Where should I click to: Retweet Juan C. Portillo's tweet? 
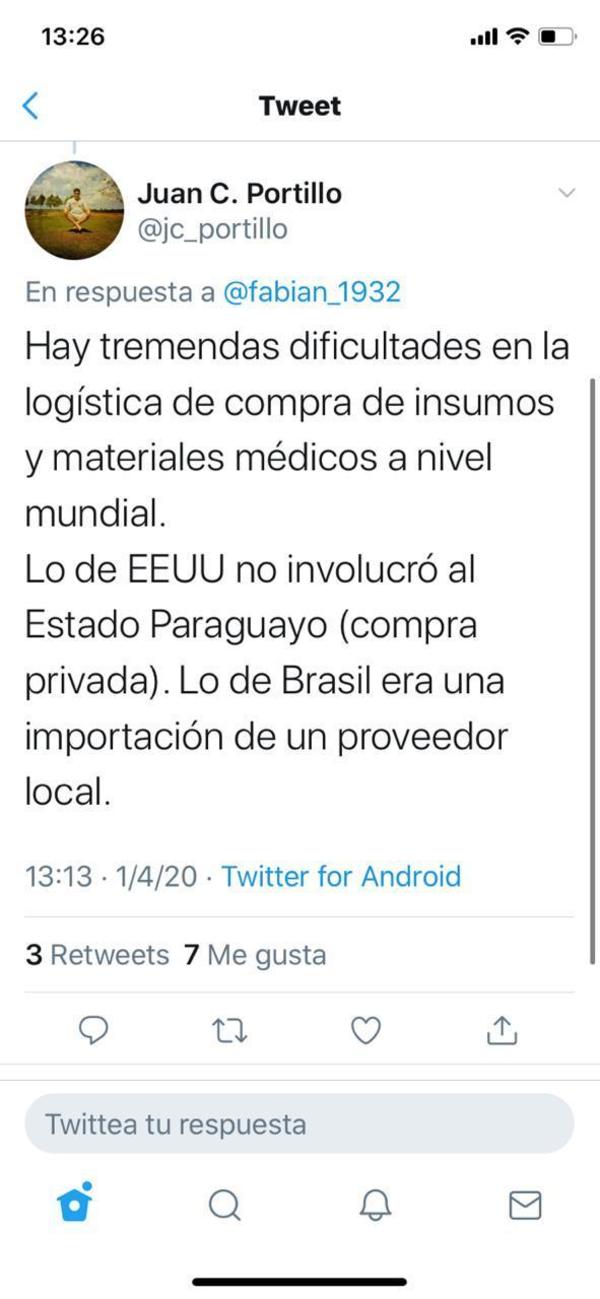tap(230, 1030)
